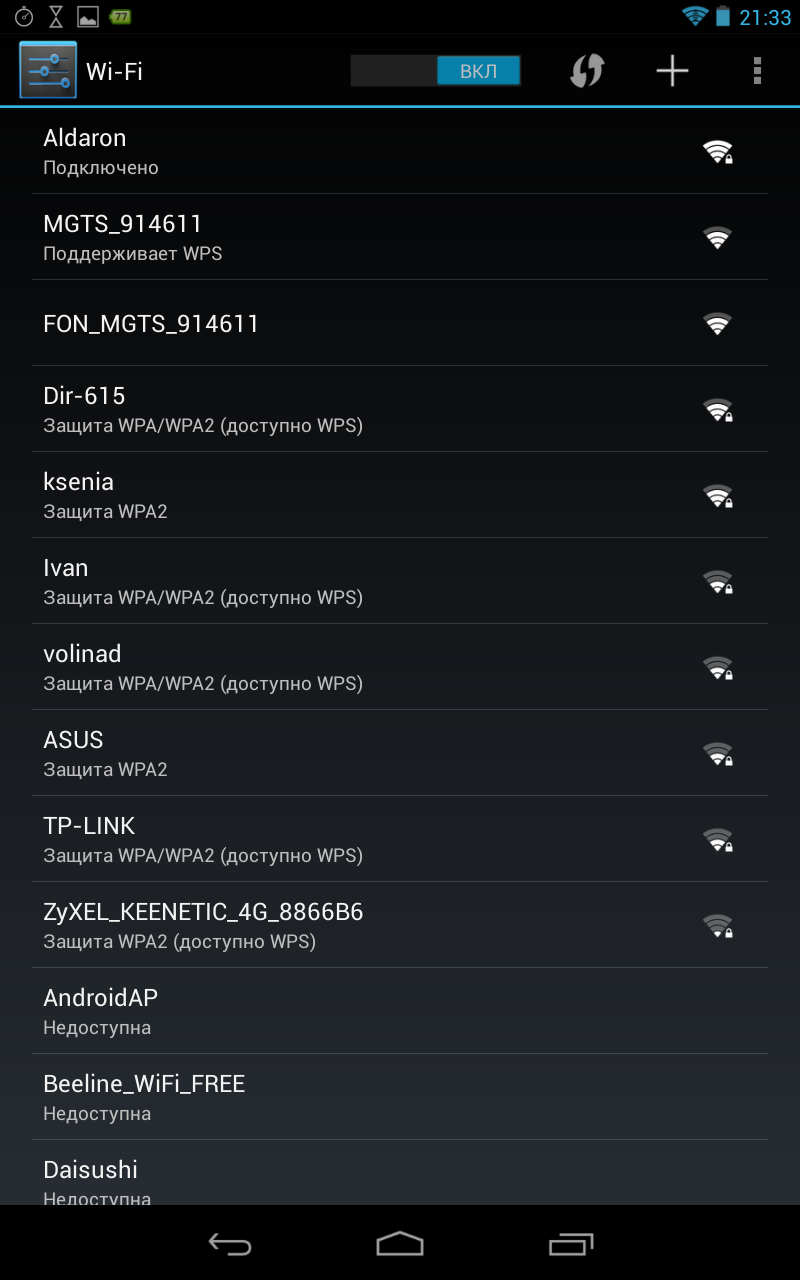Connect to the TP-LINK network

click(400, 839)
